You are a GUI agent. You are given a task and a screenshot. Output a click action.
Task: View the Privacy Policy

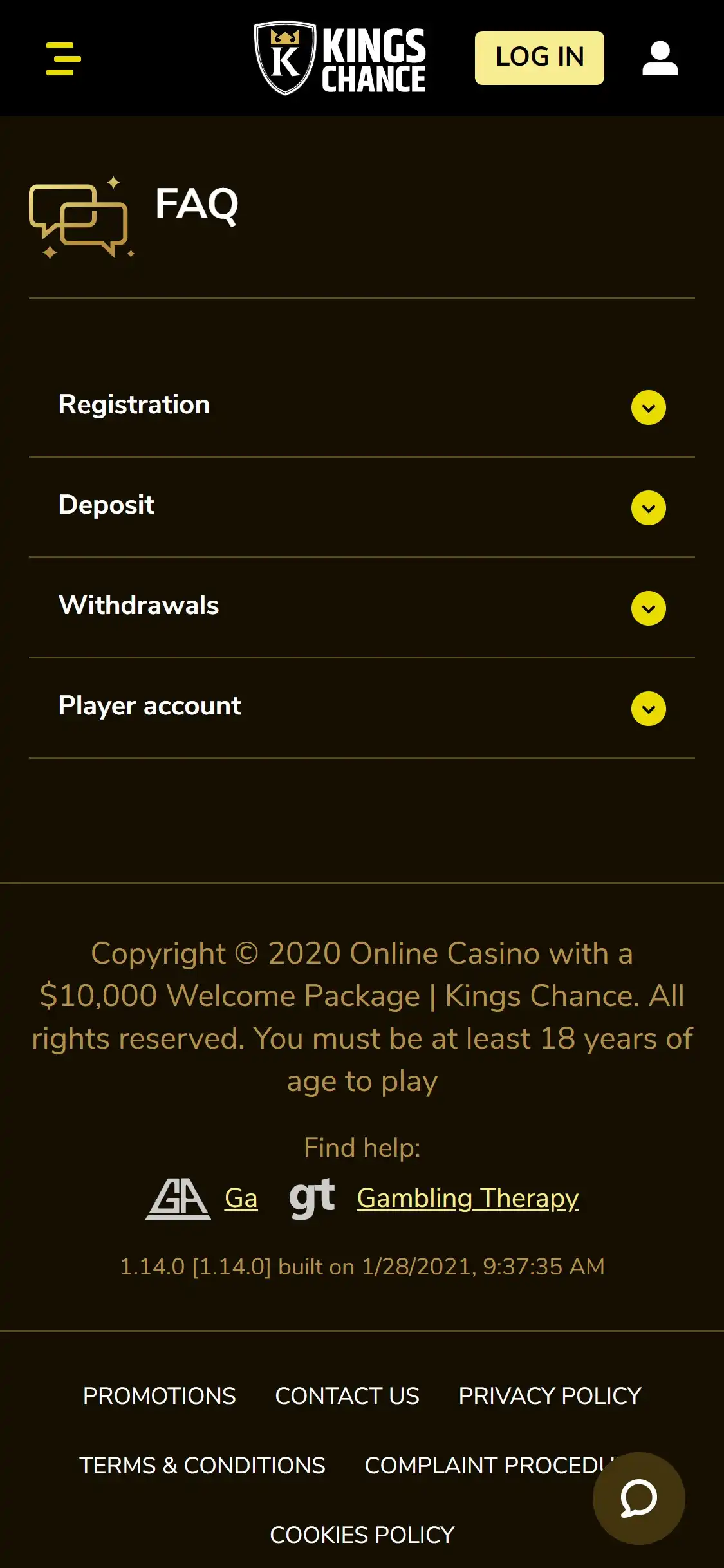[550, 1395]
